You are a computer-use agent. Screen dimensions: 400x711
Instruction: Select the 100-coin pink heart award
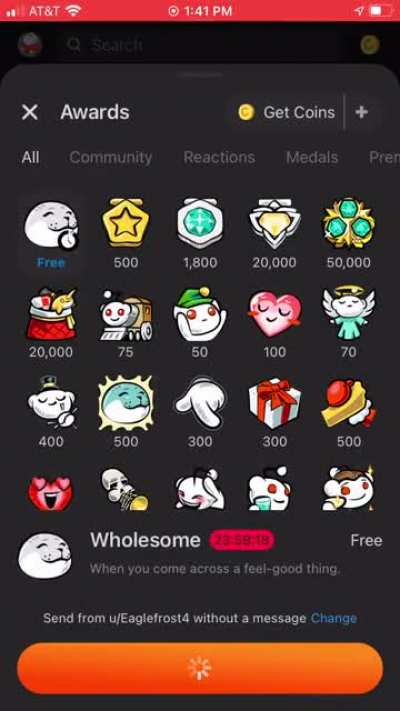[x=274, y=323]
